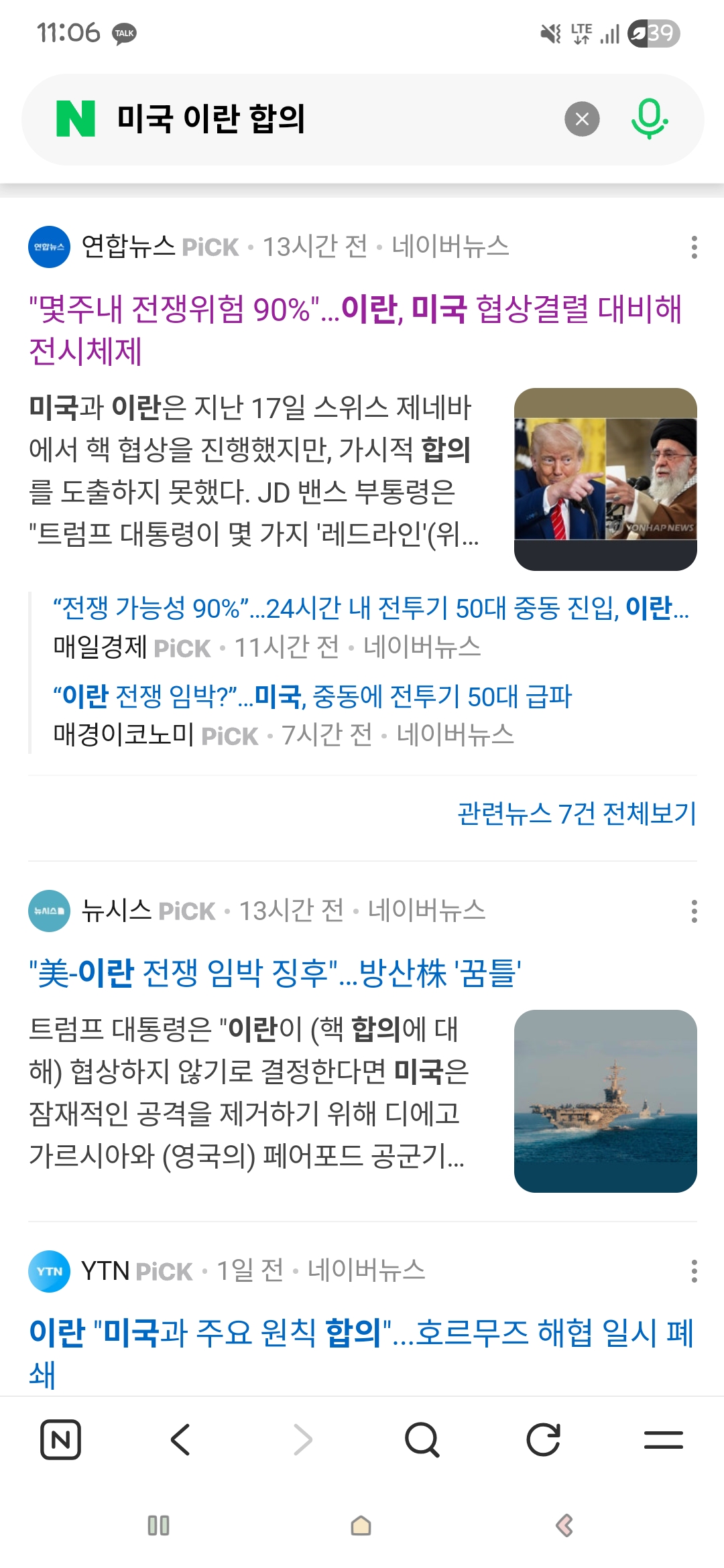Open more options for the 연합뉴스 article

694,247
